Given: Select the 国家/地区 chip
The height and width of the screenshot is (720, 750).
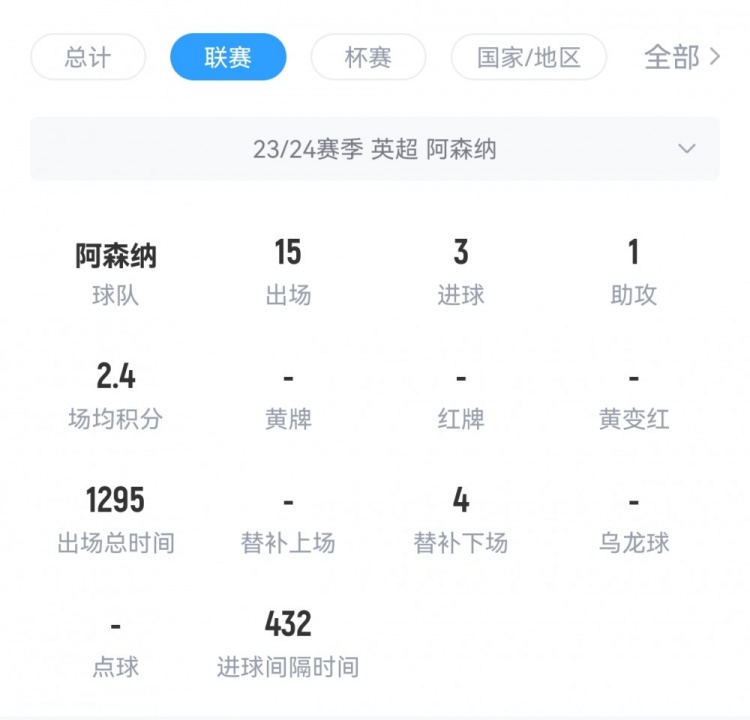Looking at the screenshot, I should click(x=528, y=57).
